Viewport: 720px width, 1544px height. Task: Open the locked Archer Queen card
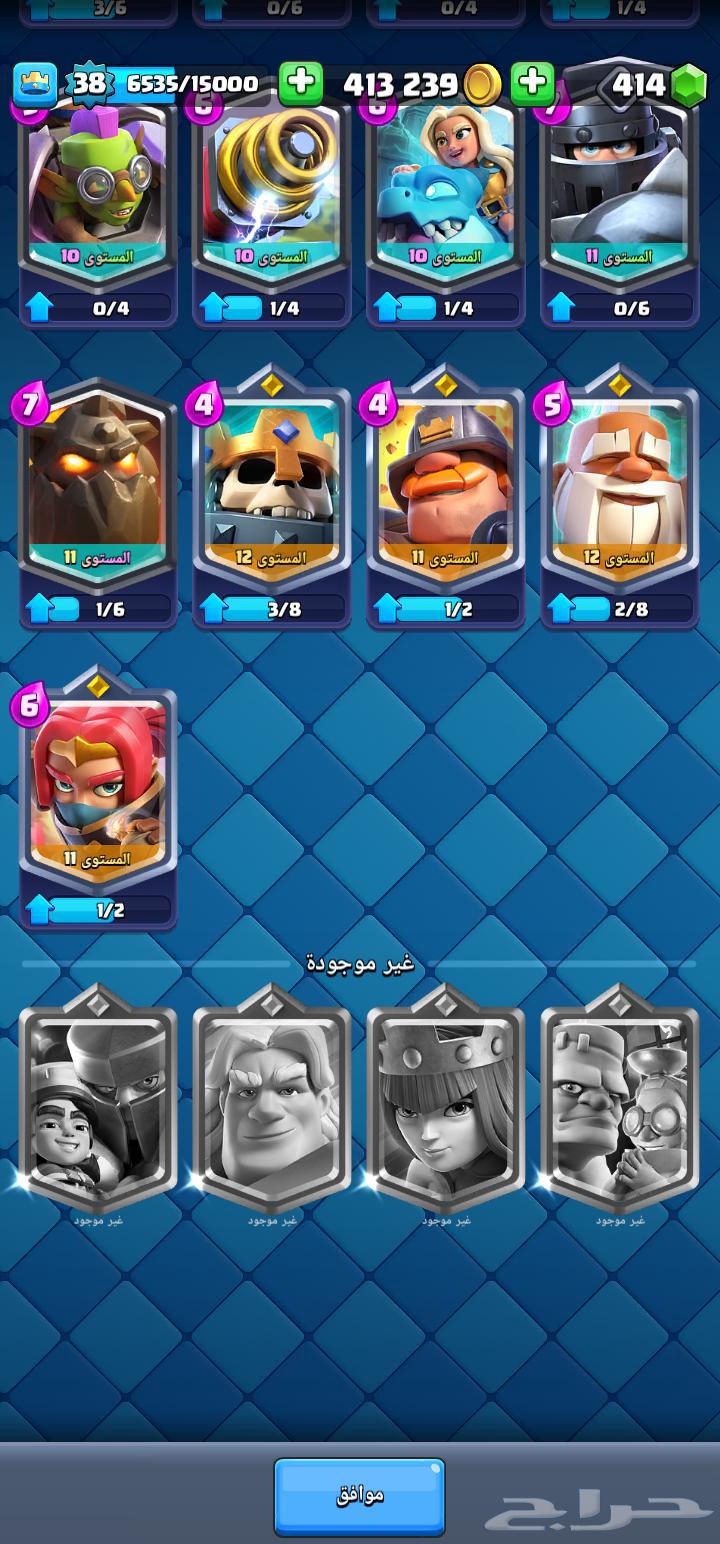(445, 1100)
